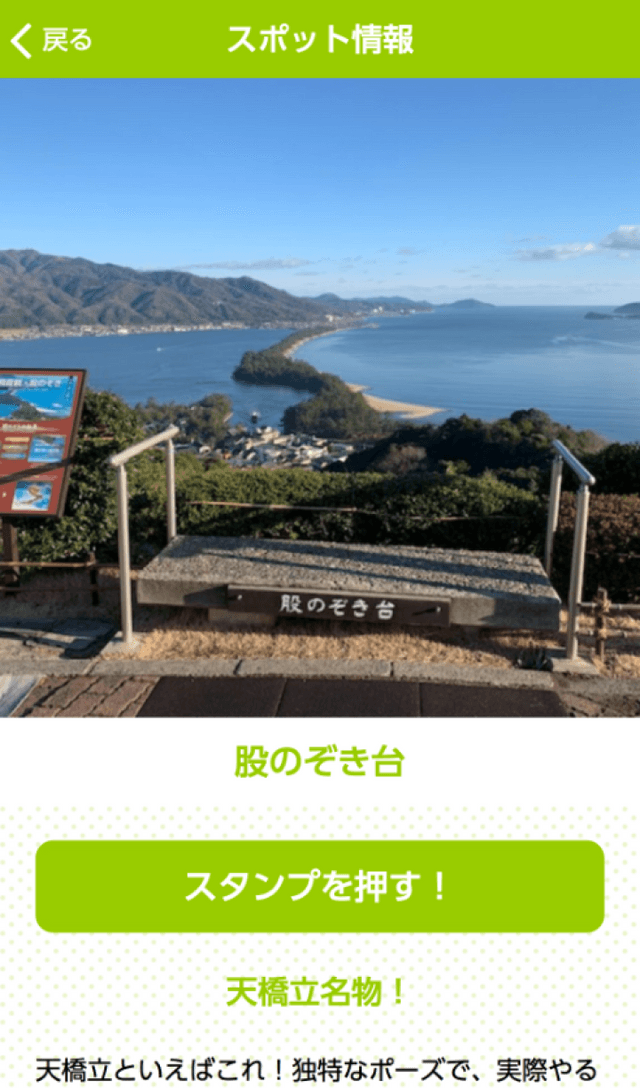Screen dimensions: 640x1088
Task: Tap the スタンプを押す！ button
Action: 320,886
